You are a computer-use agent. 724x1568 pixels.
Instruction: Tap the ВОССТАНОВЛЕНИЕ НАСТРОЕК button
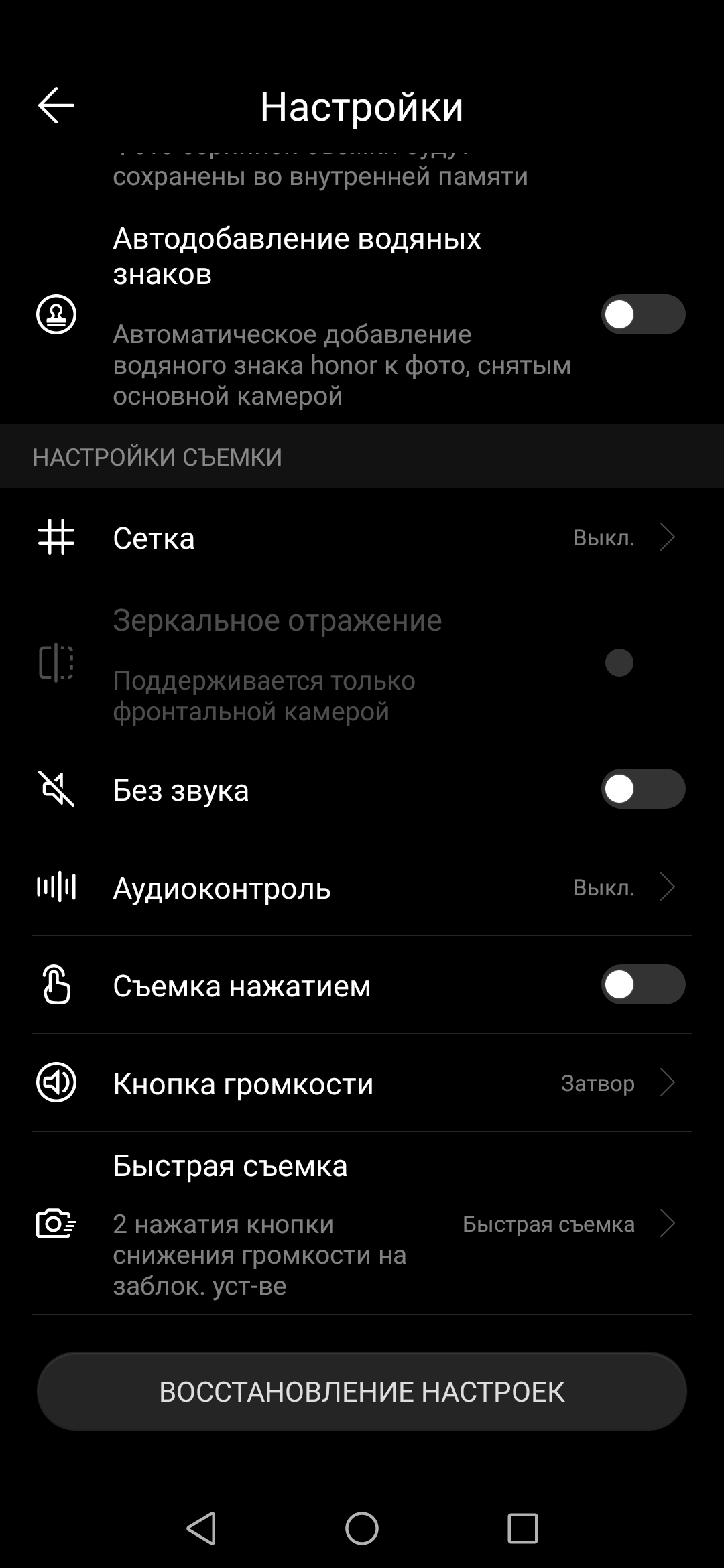pyautogui.click(x=362, y=1392)
